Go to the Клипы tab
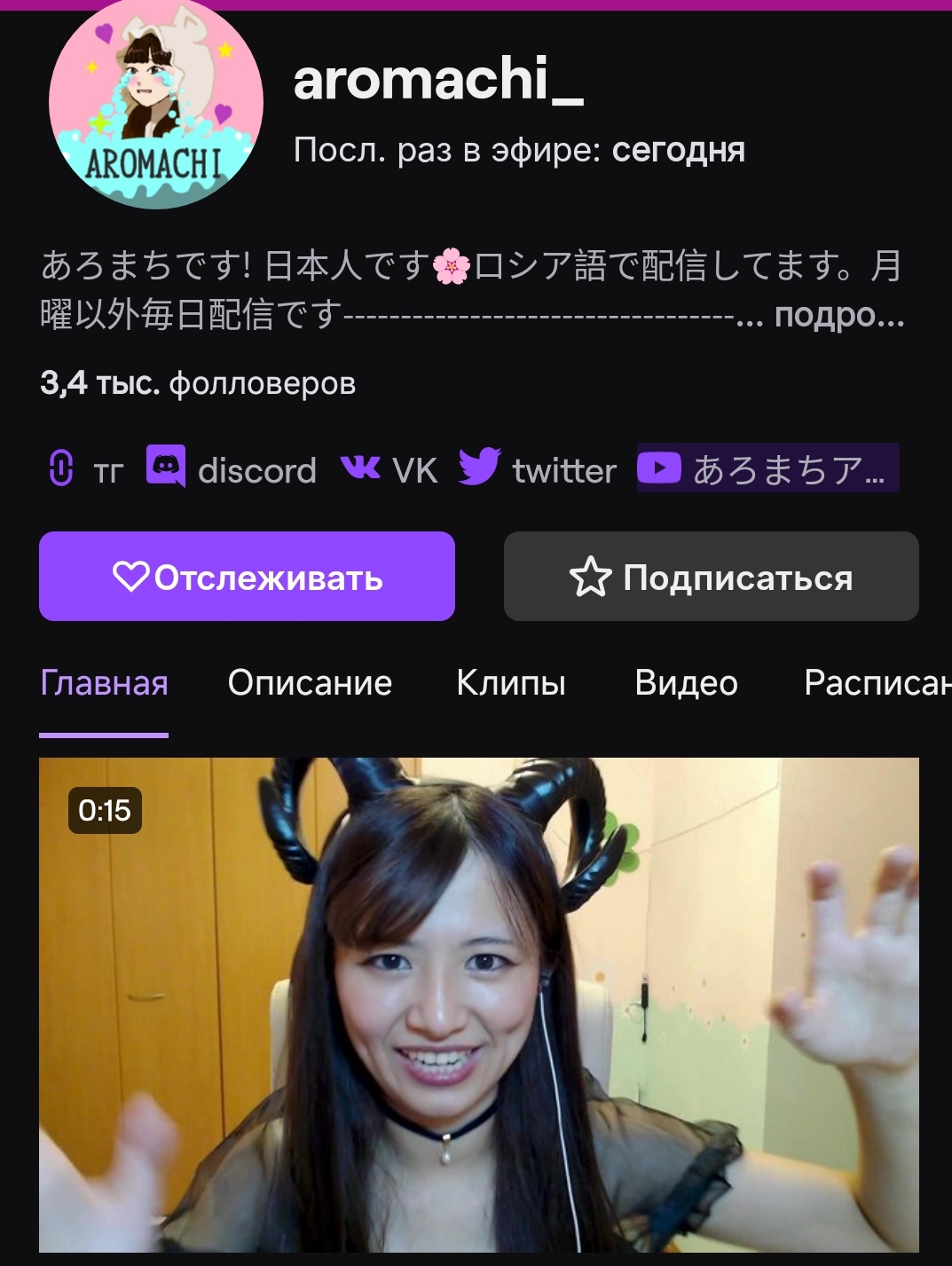Image resolution: width=952 pixels, height=1266 pixels. click(x=511, y=683)
